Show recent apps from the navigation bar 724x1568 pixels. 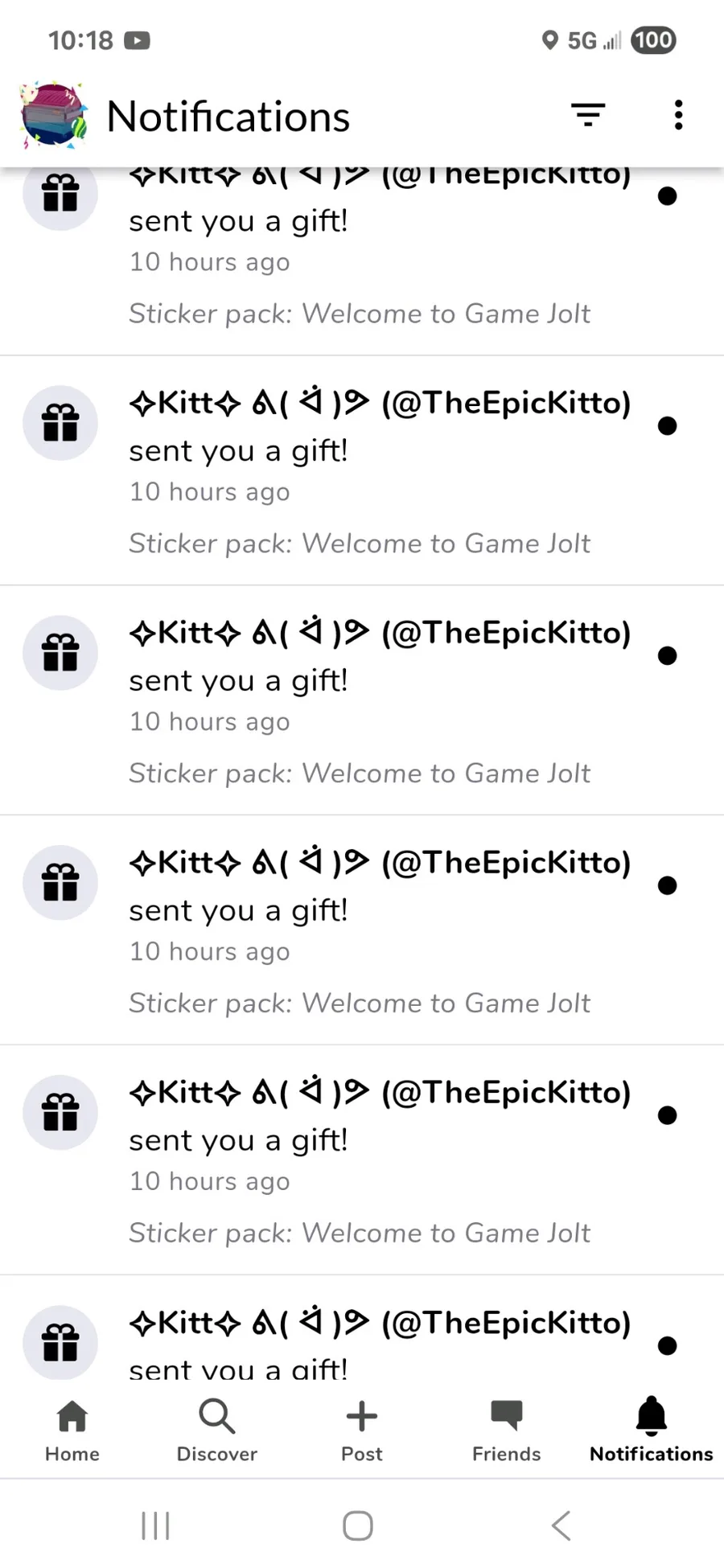click(155, 1525)
